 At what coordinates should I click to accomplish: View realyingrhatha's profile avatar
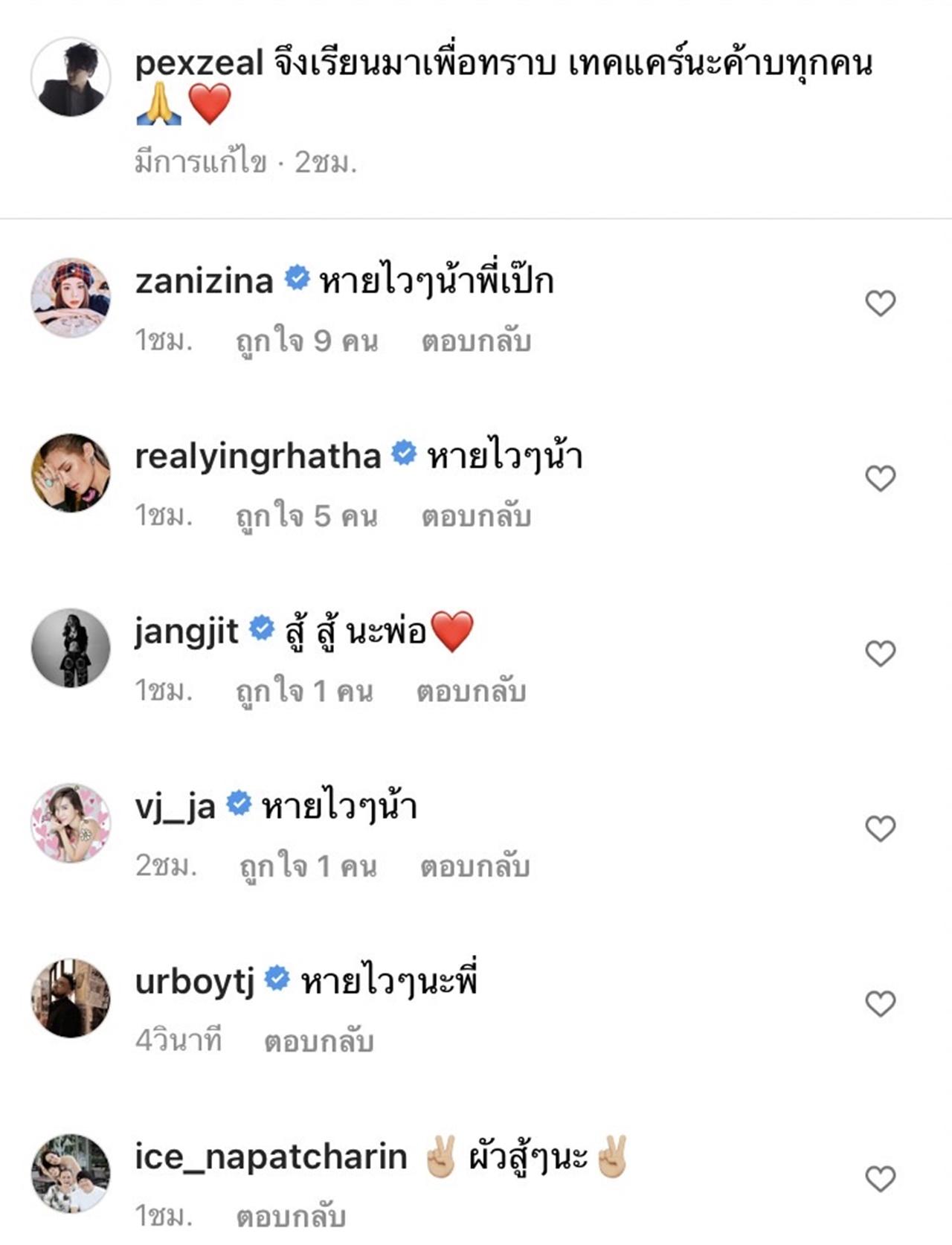pyautogui.click(x=71, y=473)
